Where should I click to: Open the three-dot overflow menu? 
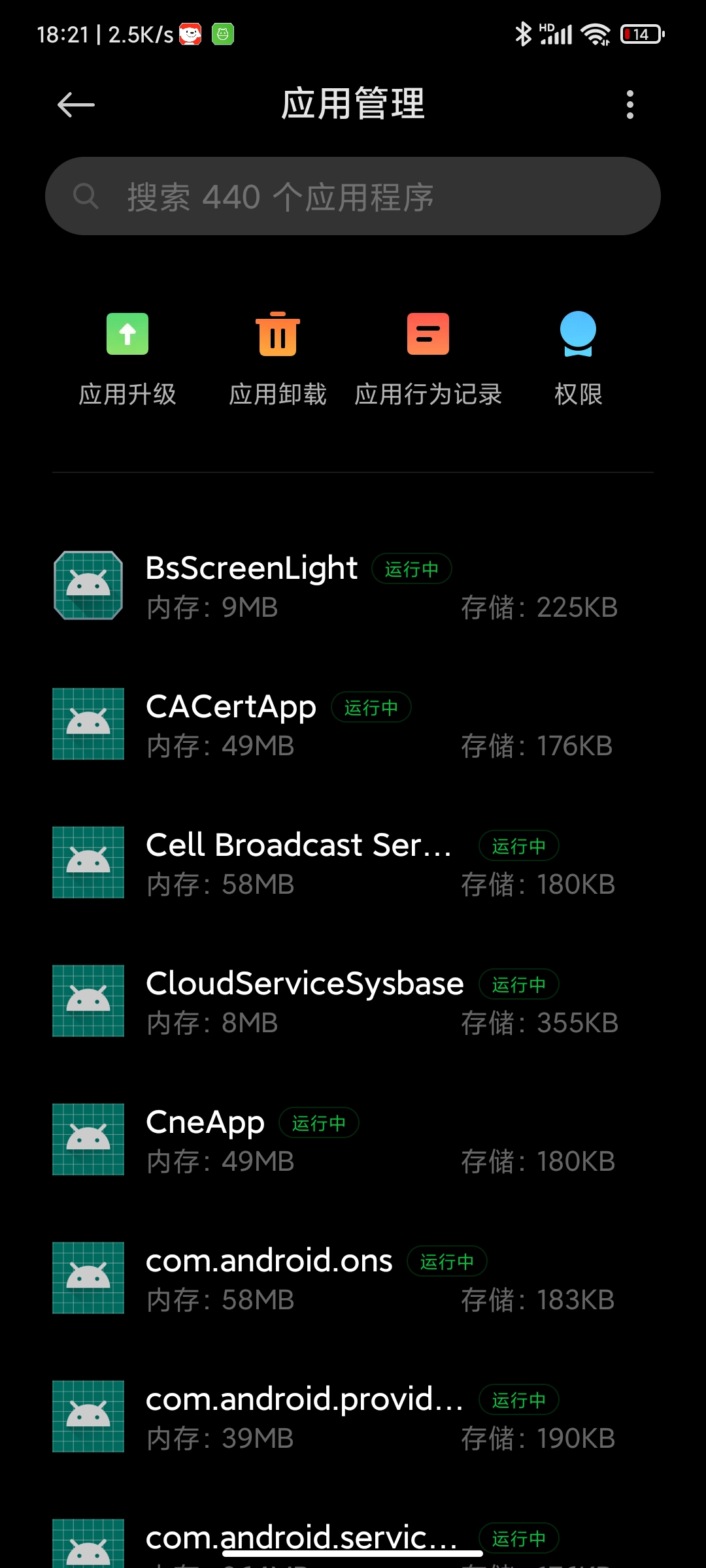tap(630, 105)
